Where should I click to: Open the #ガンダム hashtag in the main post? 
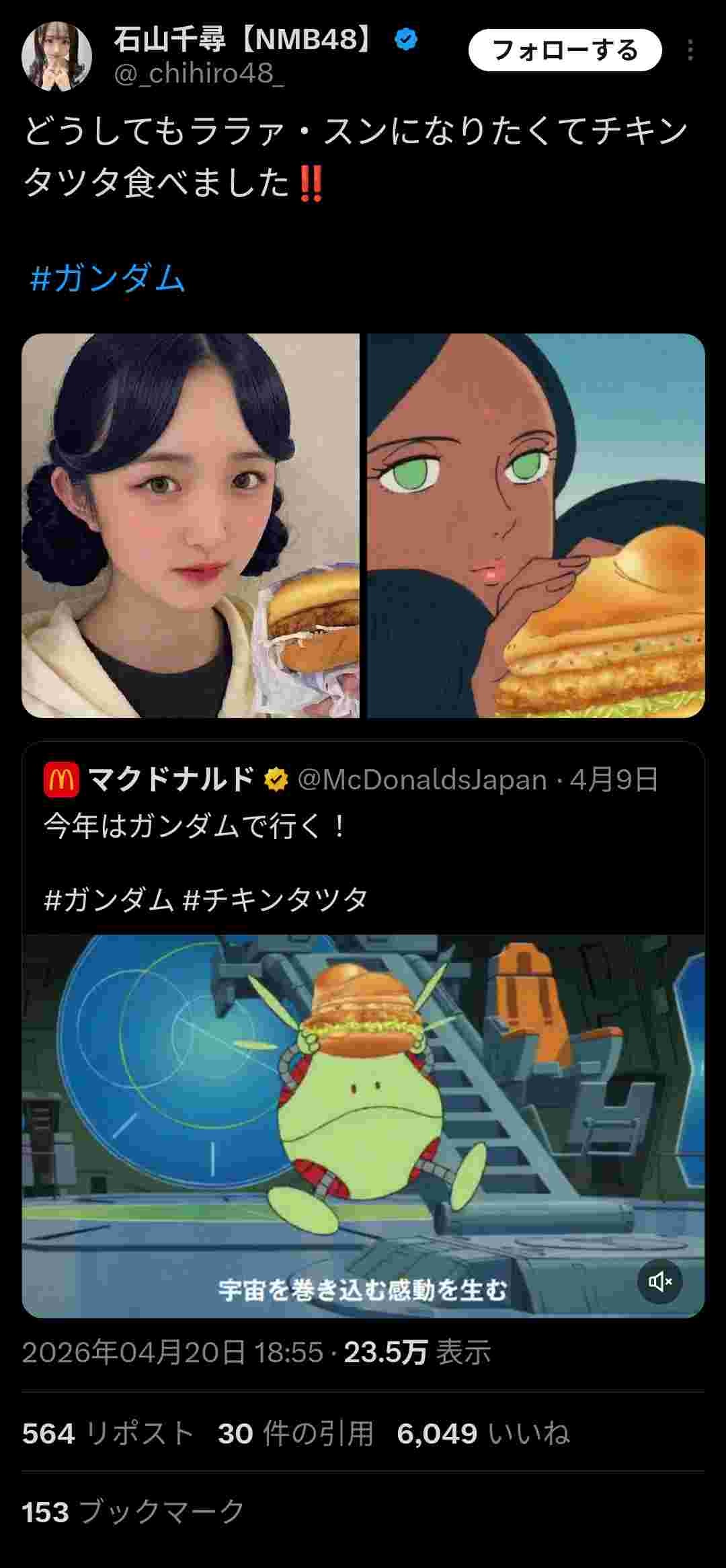coord(108,278)
